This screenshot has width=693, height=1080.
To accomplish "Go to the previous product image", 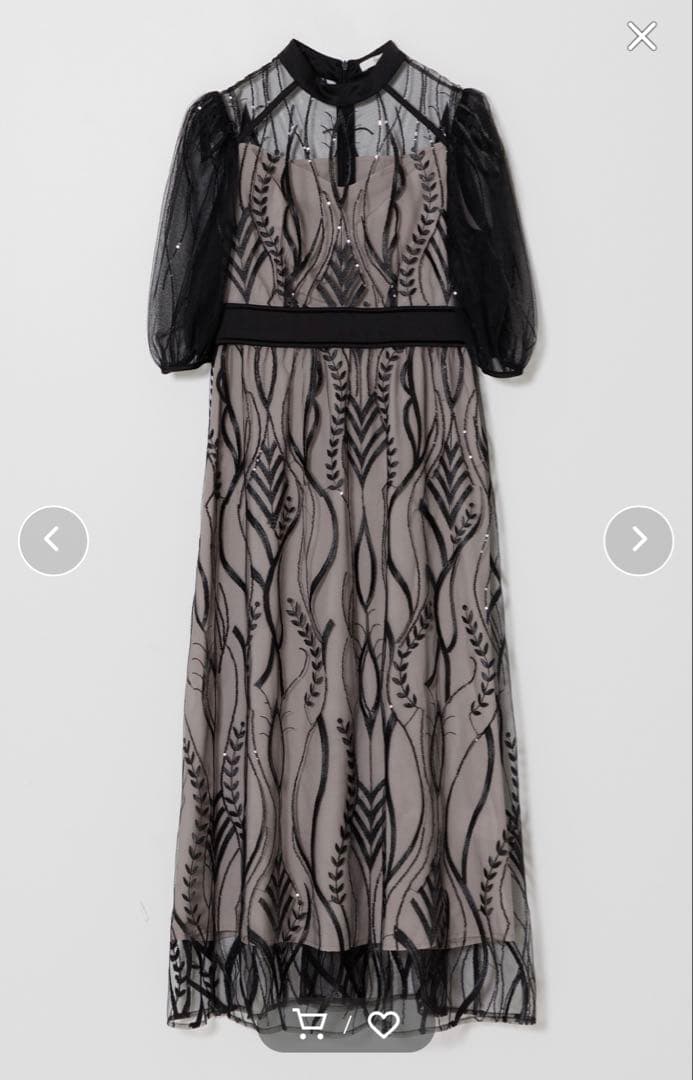I will click(x=53, y=540).
